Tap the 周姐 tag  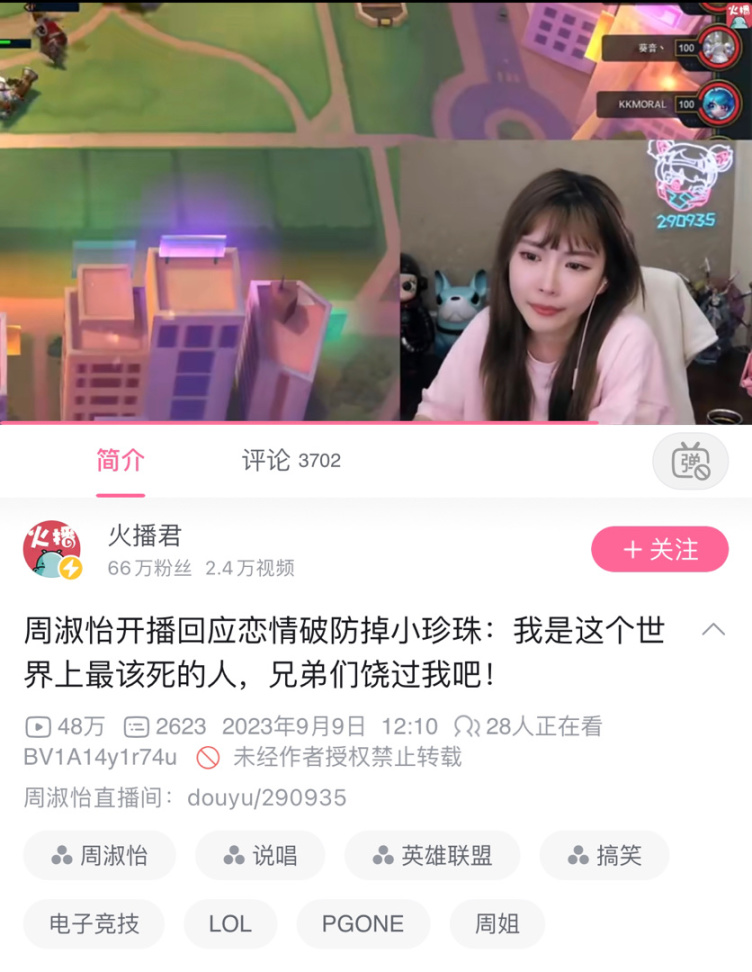click(x=497, y=924)
